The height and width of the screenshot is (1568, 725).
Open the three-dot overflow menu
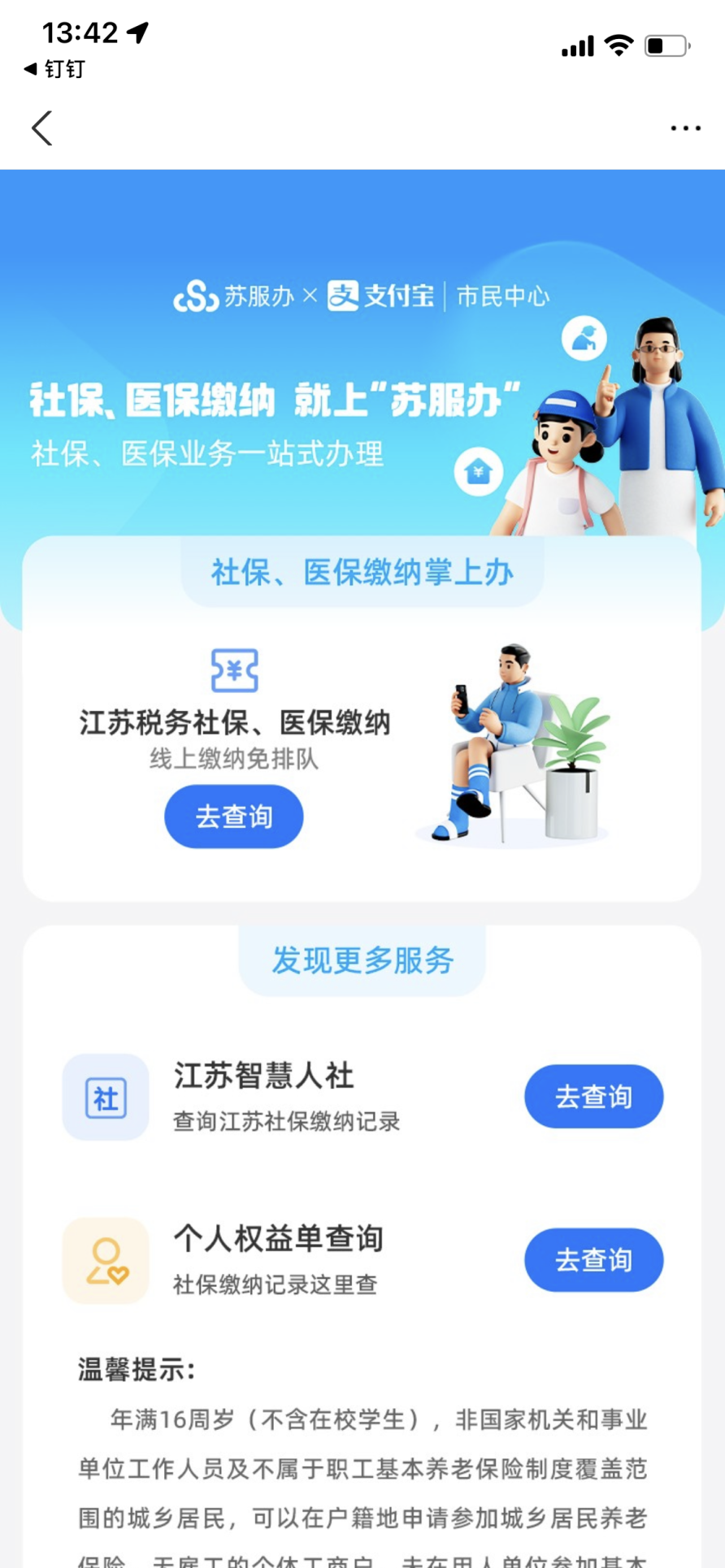(x=685, y=128)
